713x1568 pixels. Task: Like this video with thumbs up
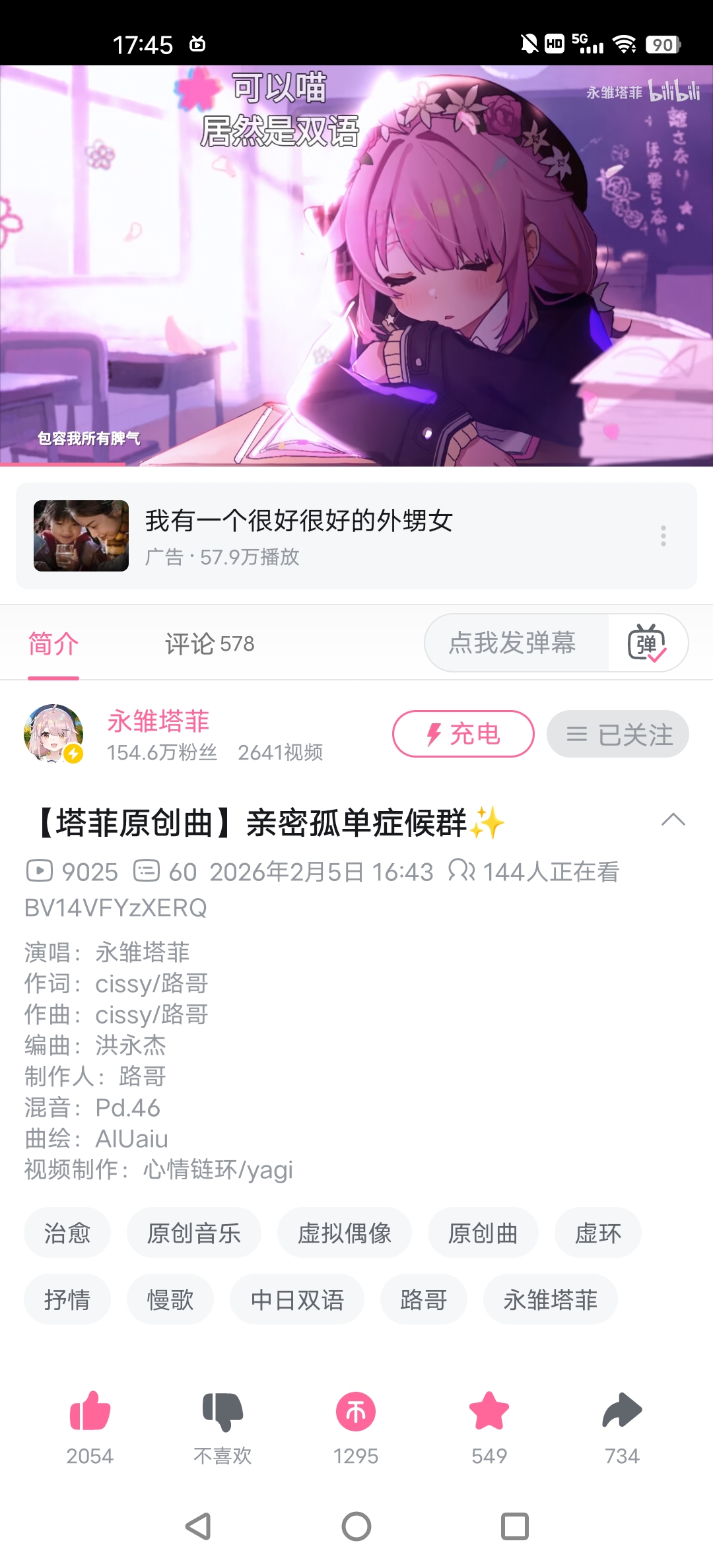(x=90, y=1412)
